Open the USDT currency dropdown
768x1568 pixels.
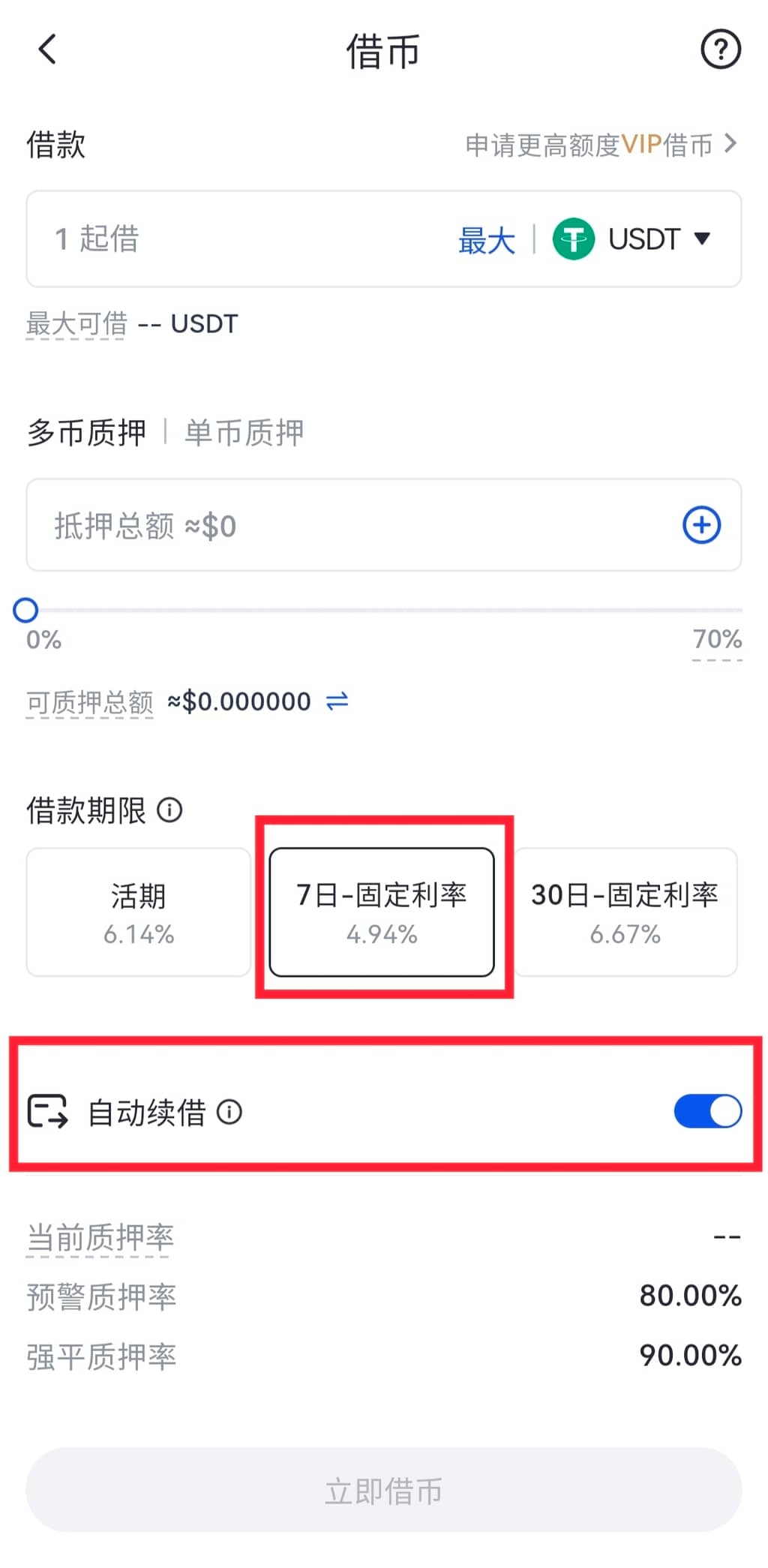tap(631, 239)
